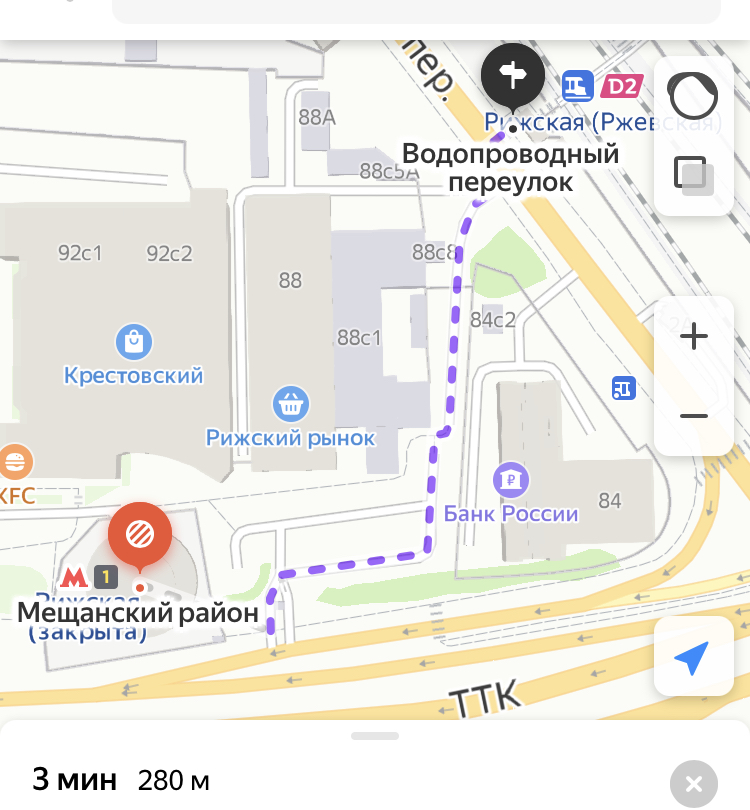Tap the Водопроводный переулок destination pin
750x810 pixels.
(512, 76)
